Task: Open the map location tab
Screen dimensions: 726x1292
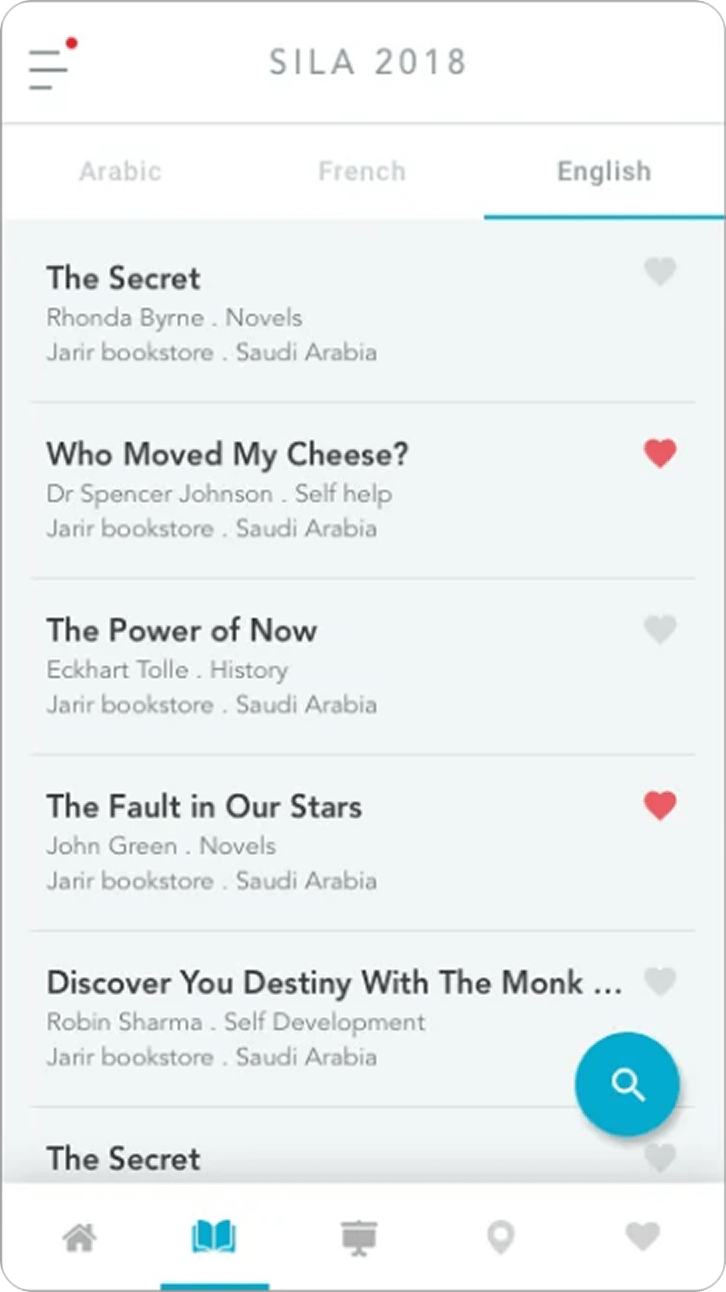Action: point(500,1238)
